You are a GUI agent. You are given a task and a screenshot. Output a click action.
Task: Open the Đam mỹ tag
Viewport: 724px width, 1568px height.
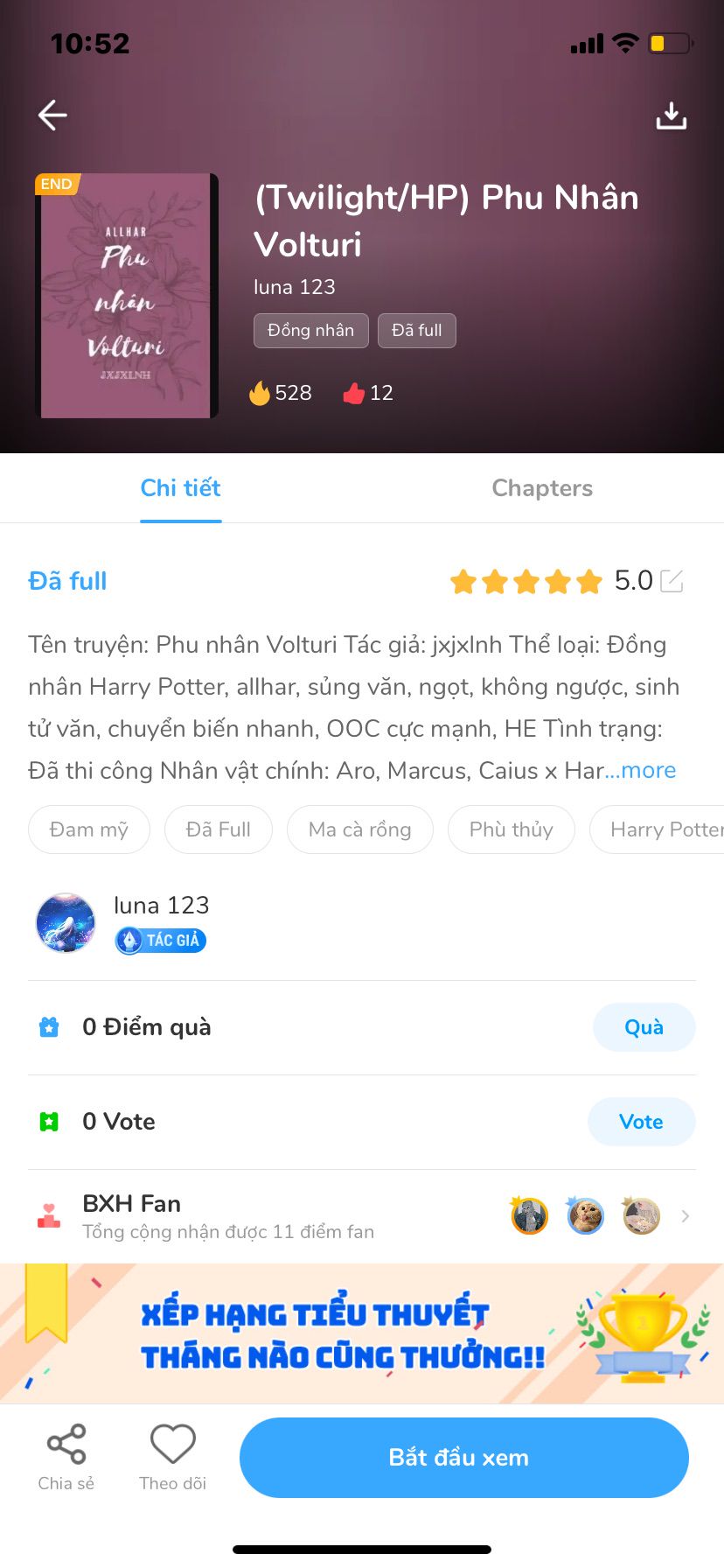88,829
